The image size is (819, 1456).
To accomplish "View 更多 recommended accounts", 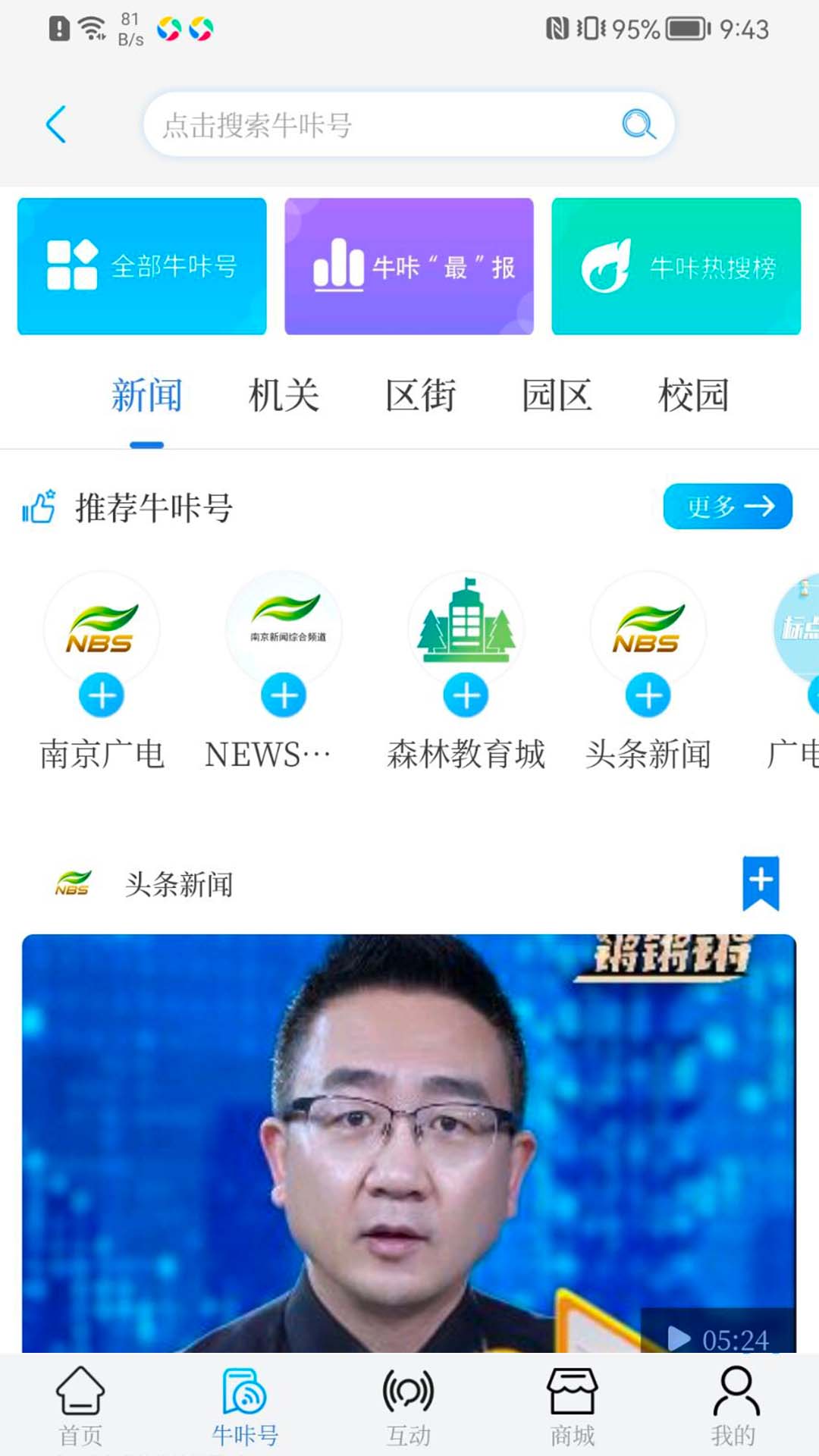I will [727, 506].
